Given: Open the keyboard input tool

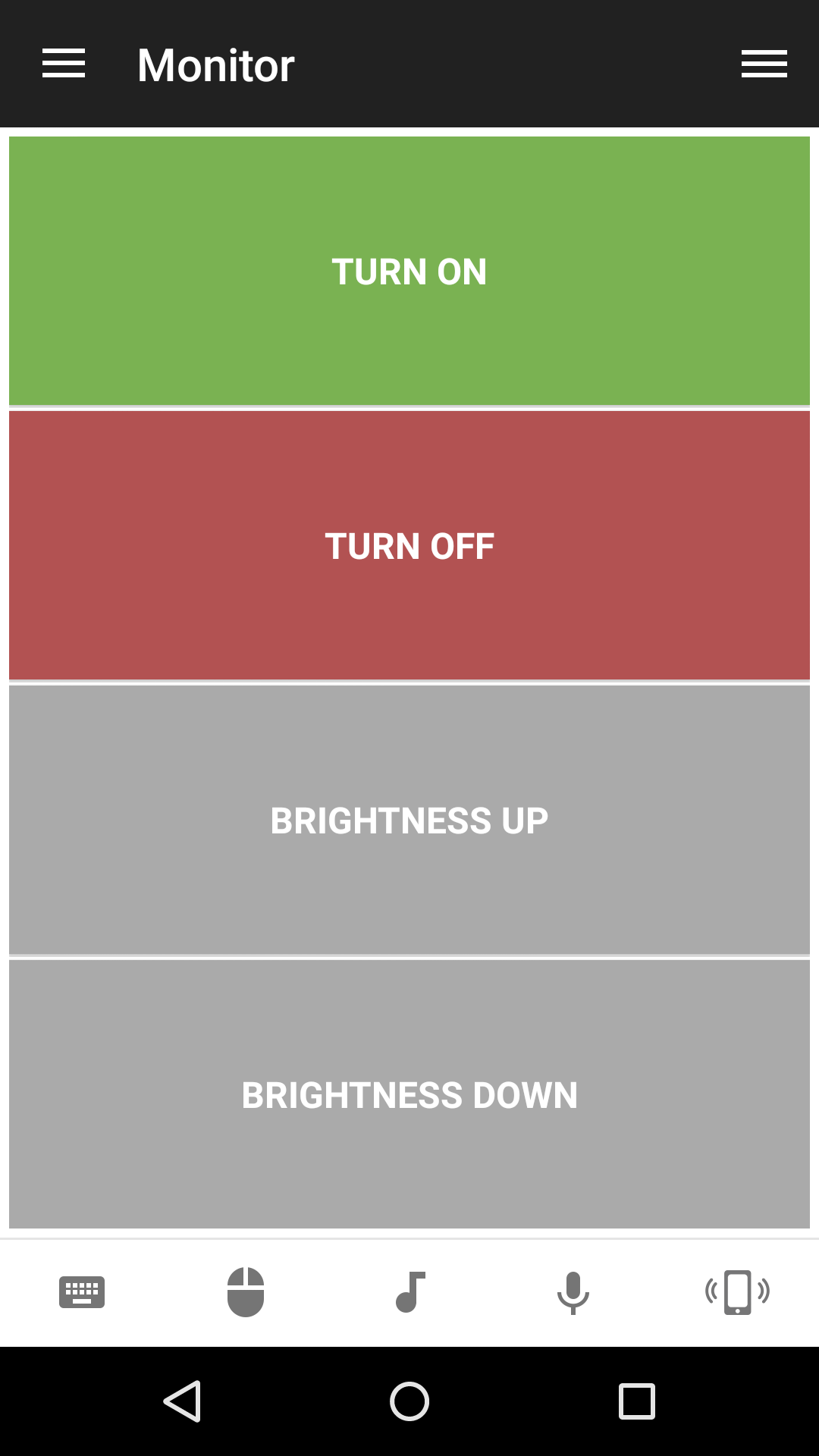Looking at the screenshot, I should click(x=82, y=1292).
